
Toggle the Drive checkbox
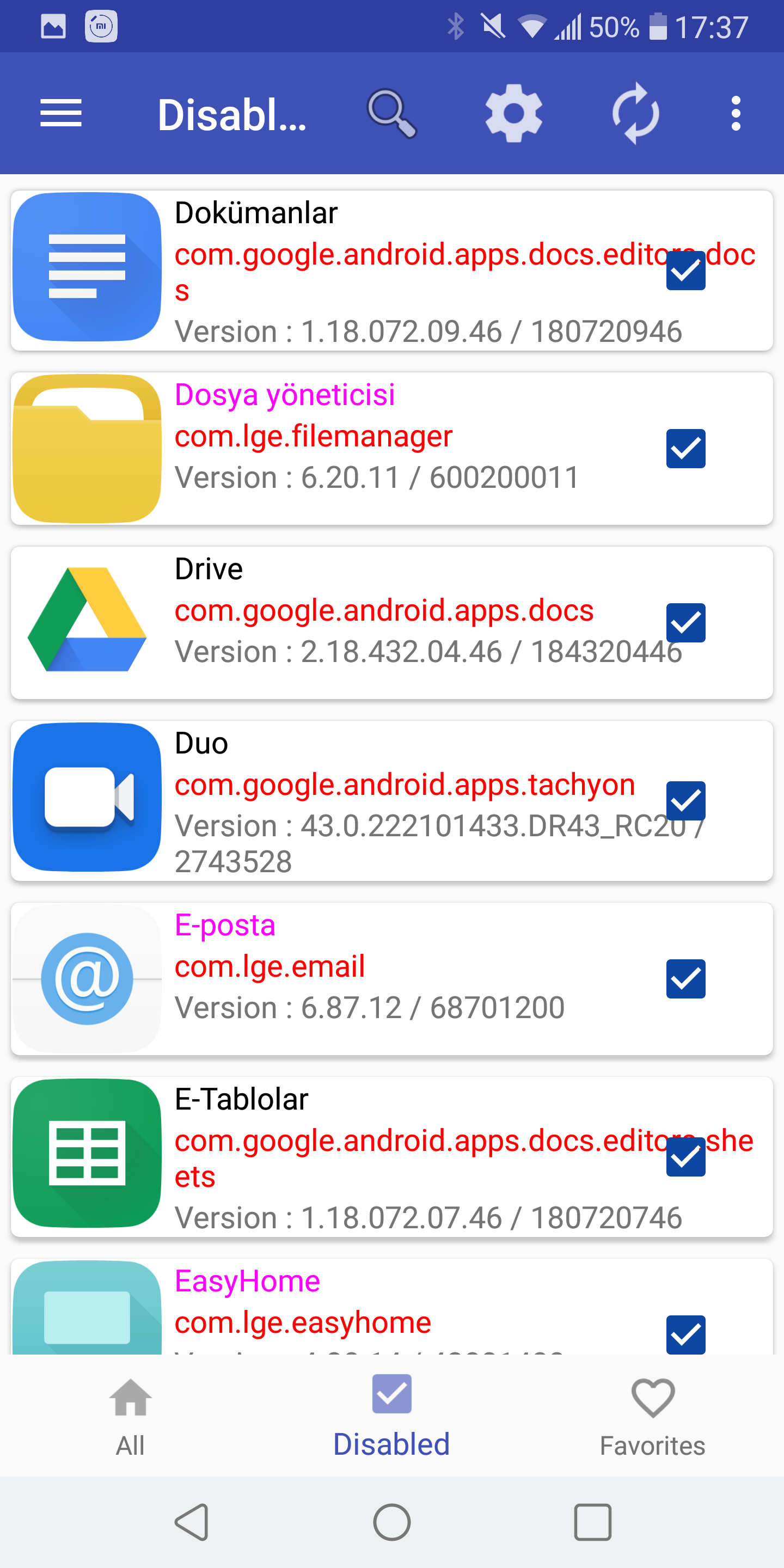point(685,623)
